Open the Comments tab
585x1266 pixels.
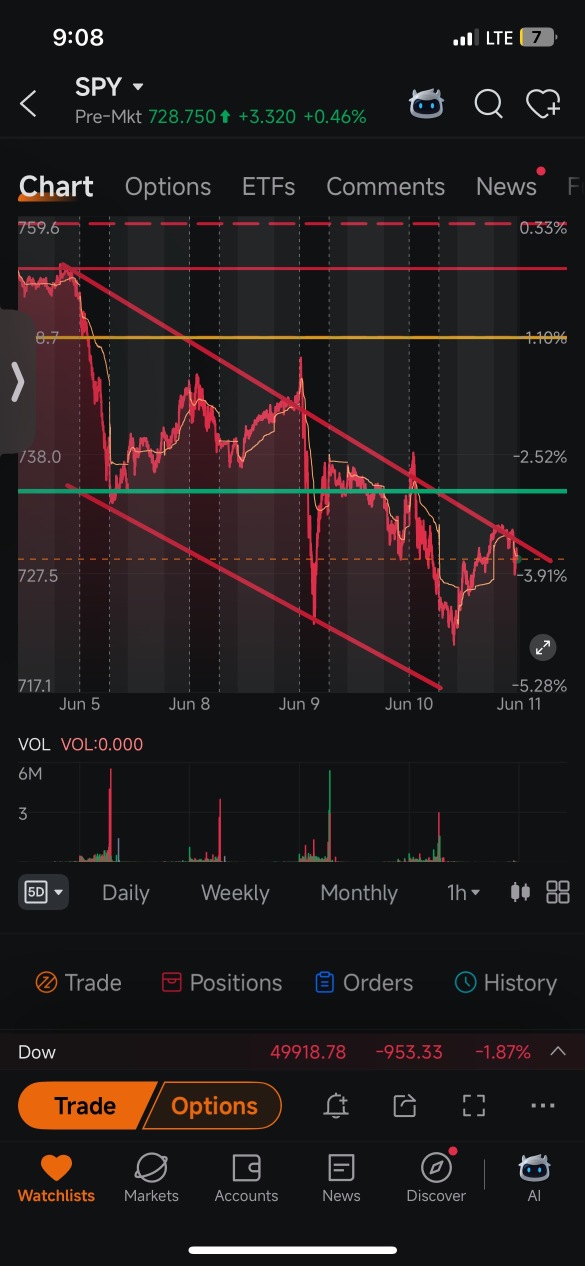pyautogui.click(x=385, y=187)
